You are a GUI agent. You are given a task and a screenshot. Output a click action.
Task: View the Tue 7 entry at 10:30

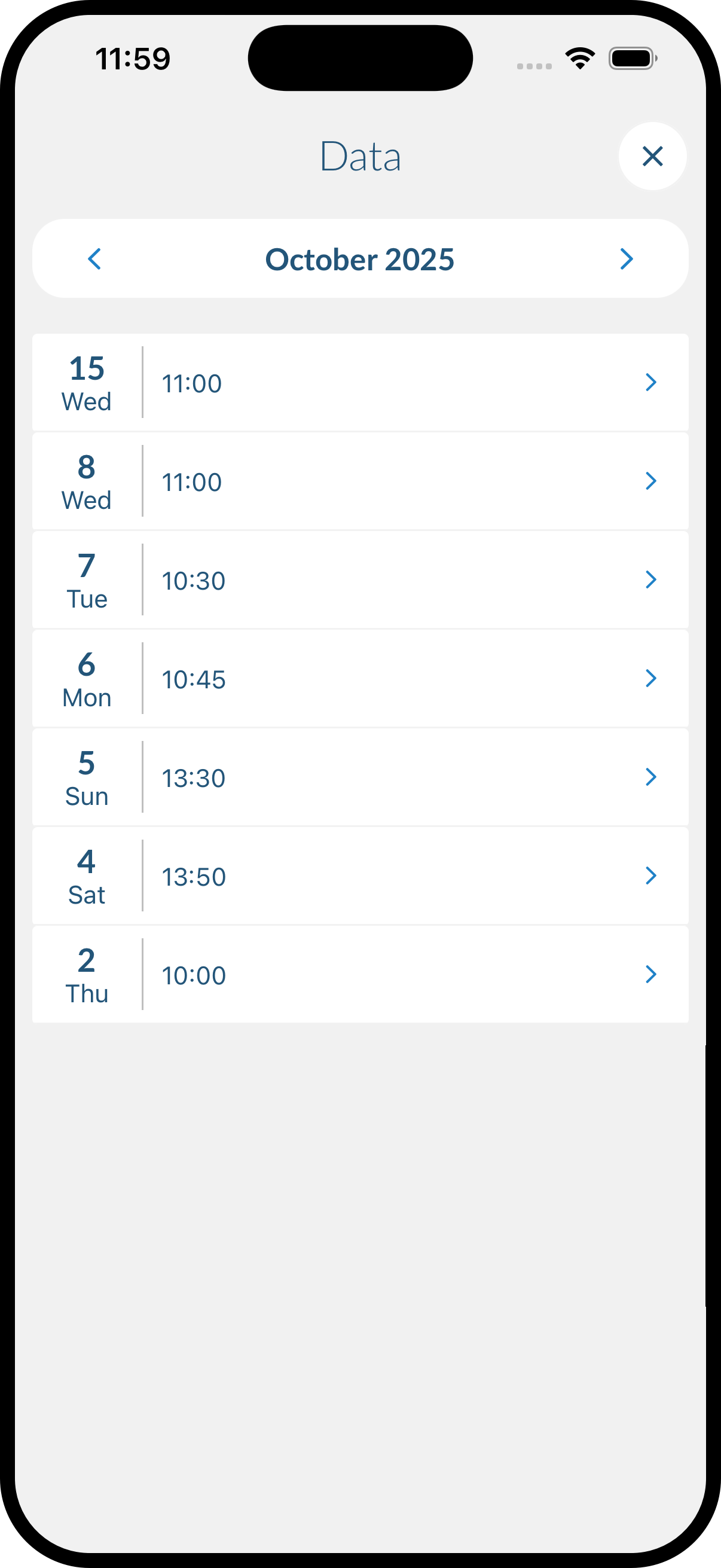tap(360, 579)
